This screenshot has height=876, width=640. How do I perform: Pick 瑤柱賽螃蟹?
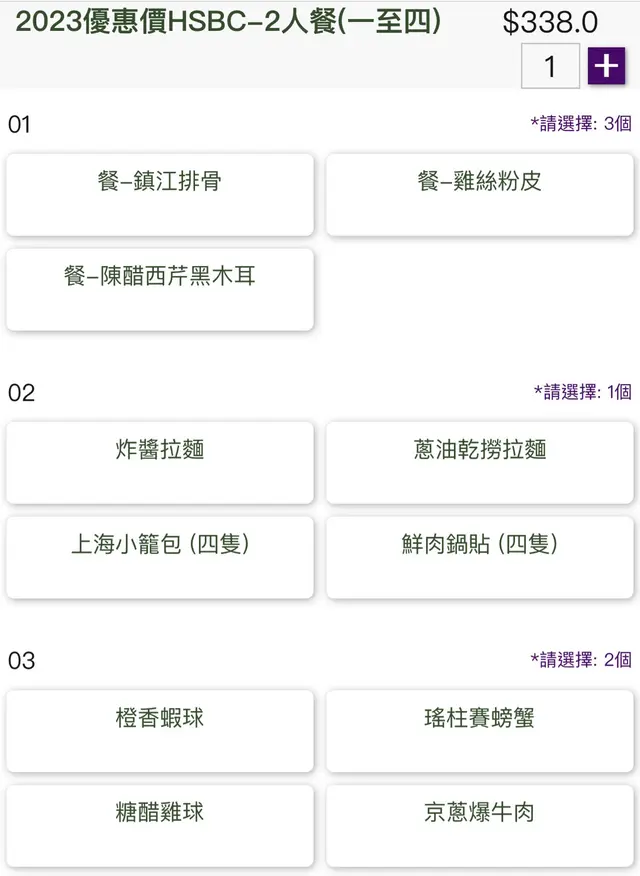point(480,730)
